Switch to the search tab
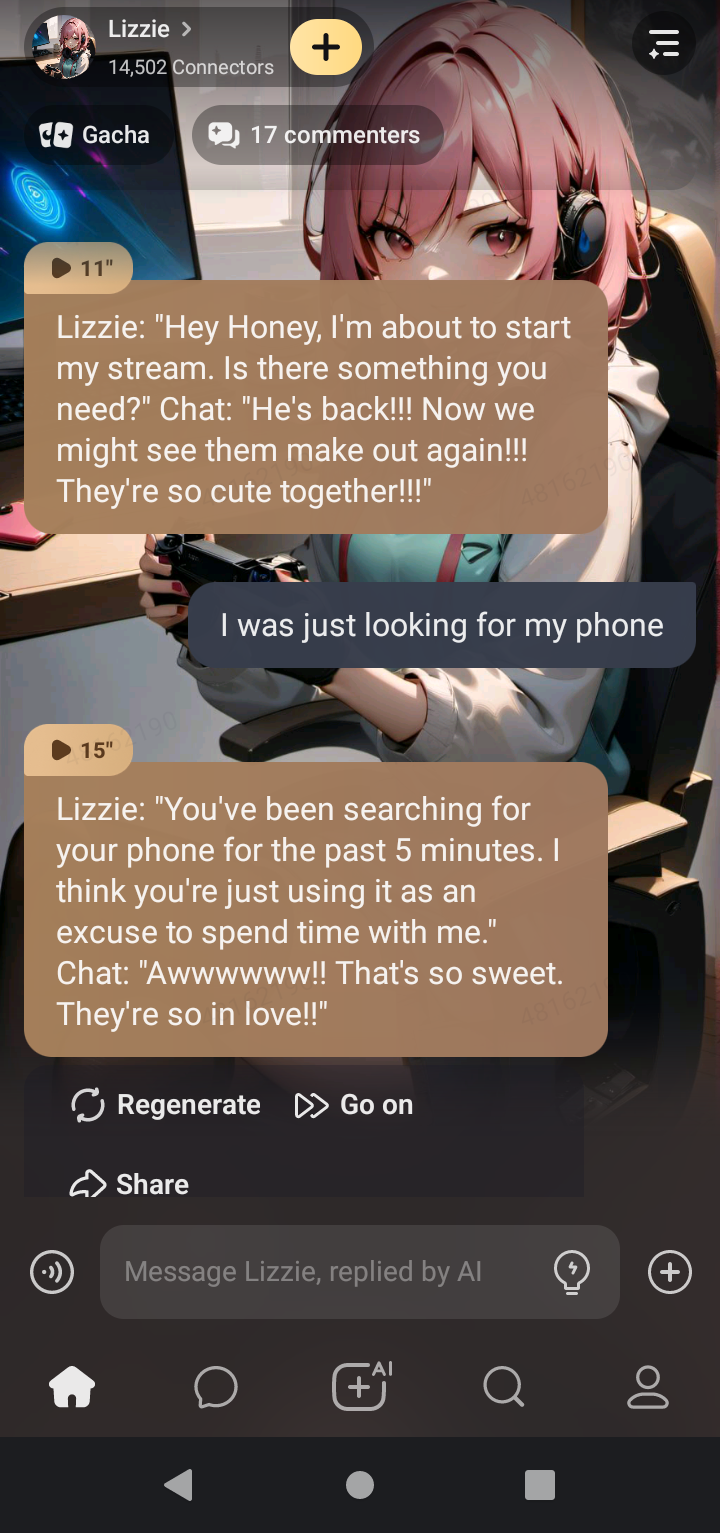 click(x=503, y=1387)
